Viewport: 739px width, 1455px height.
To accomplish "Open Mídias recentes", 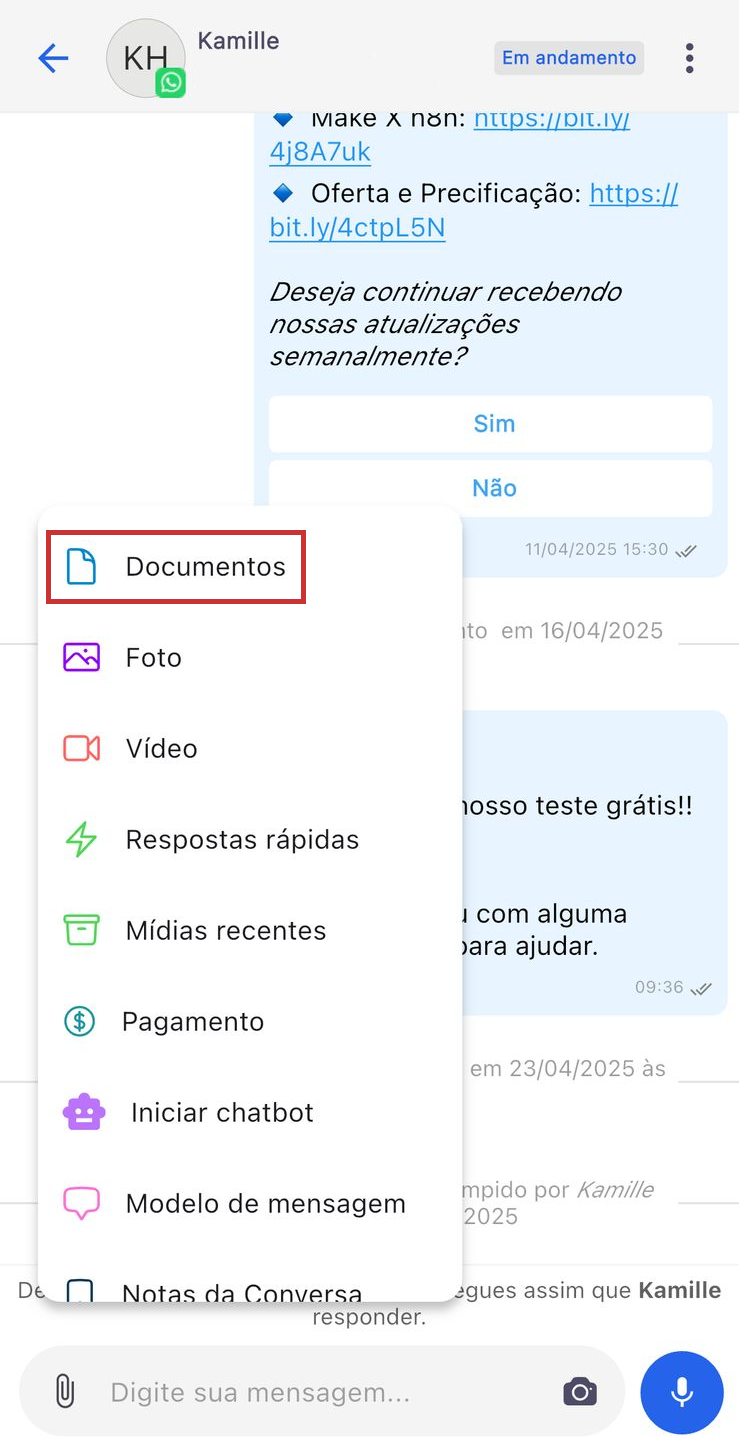I will [x=225, y=931].
